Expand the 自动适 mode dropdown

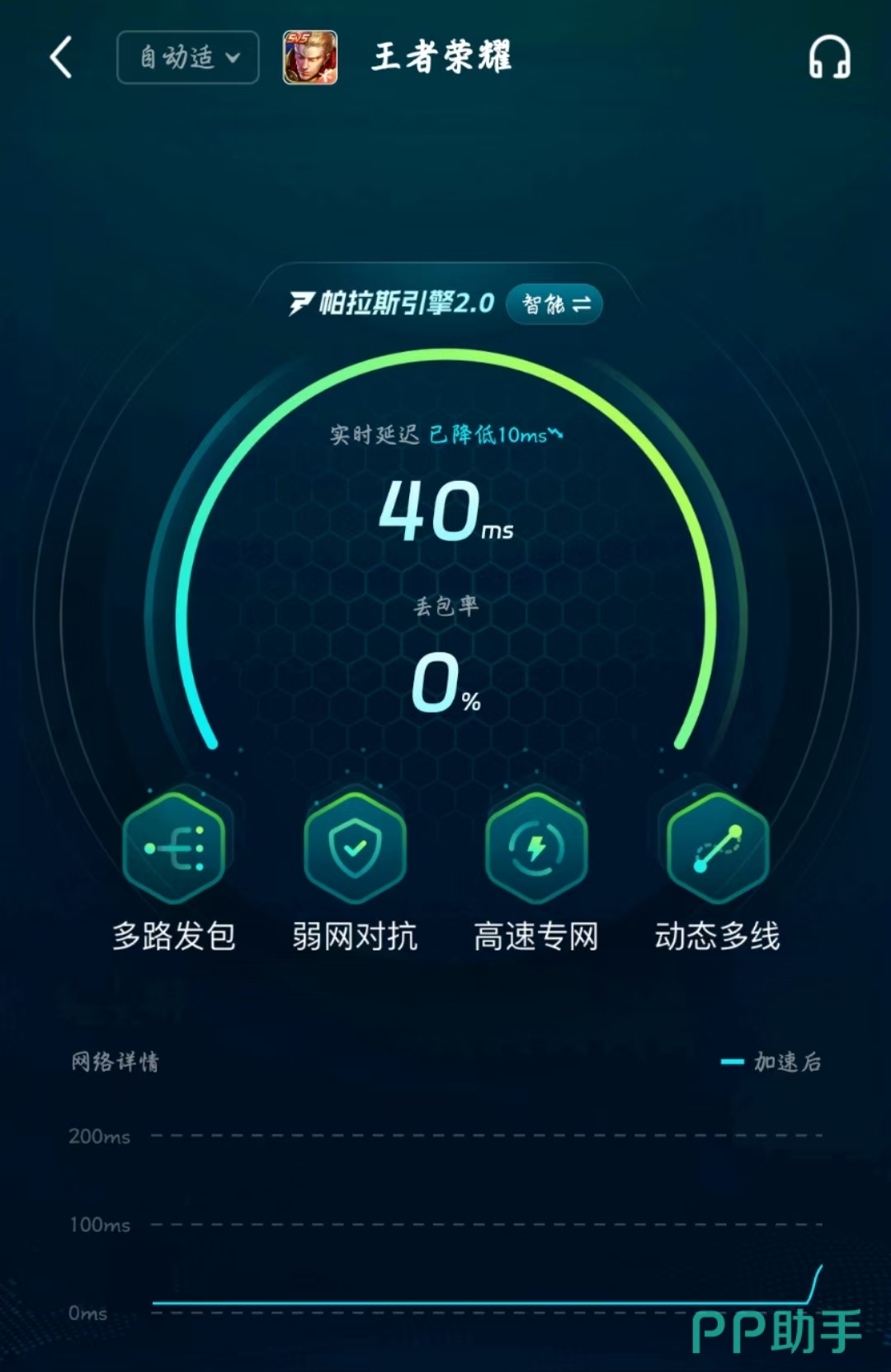pos(188,58)
